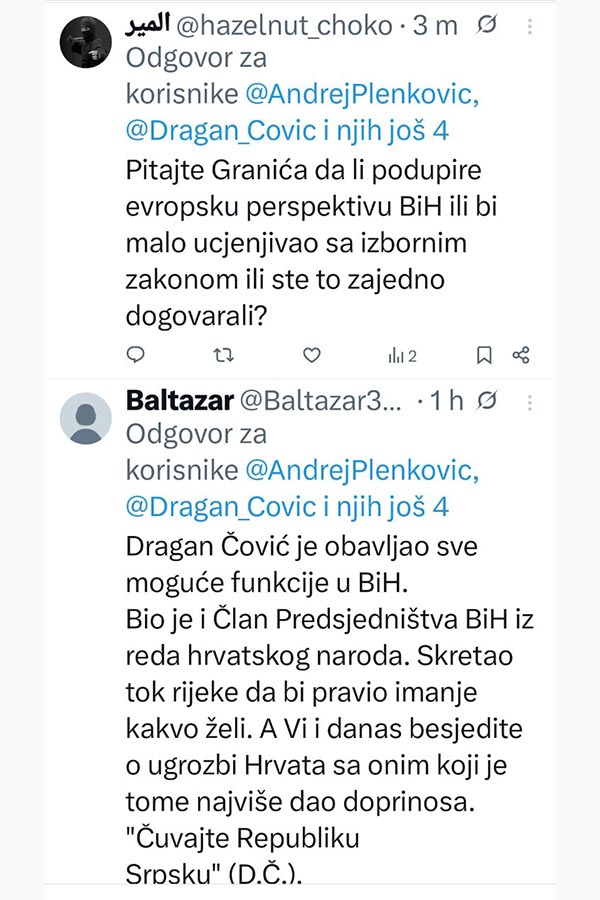Image resolution: width=600 pixels, height=900 pixels.
Task: Like hazelnut_choko's reply
Action: coord(312,354)
